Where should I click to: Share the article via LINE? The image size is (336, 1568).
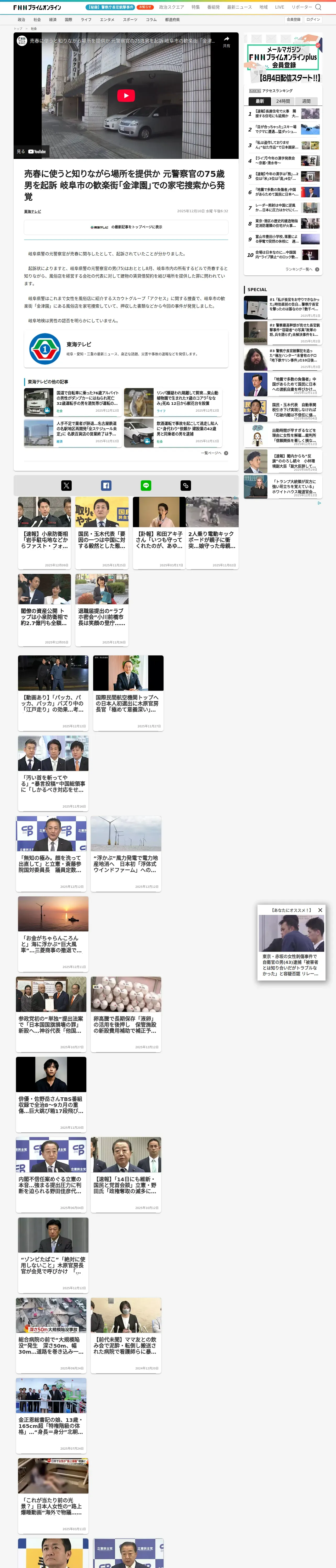tap(146, 485)
